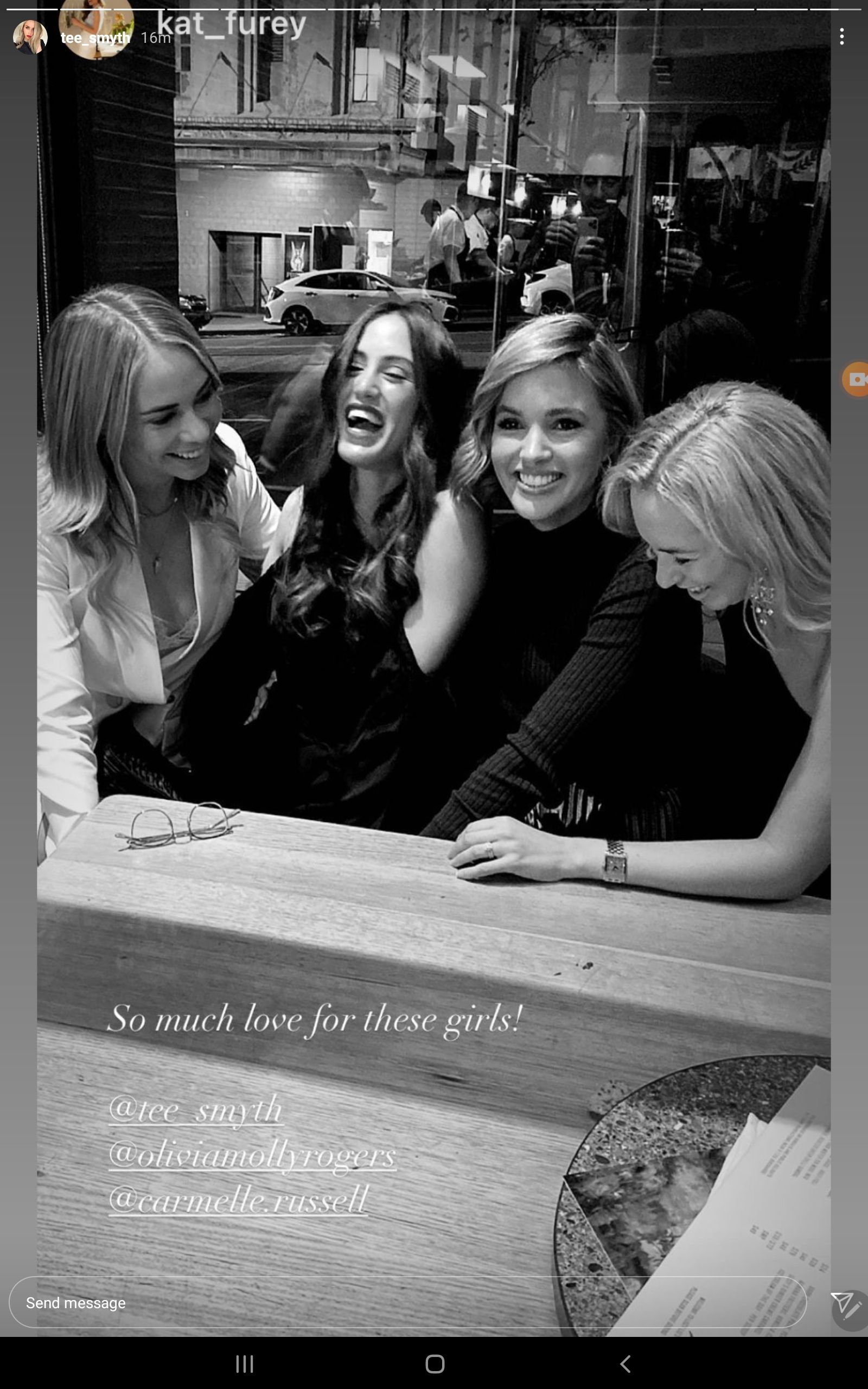
Task: Open tee_smyth username in story header
Action: [x=95, y=38]
